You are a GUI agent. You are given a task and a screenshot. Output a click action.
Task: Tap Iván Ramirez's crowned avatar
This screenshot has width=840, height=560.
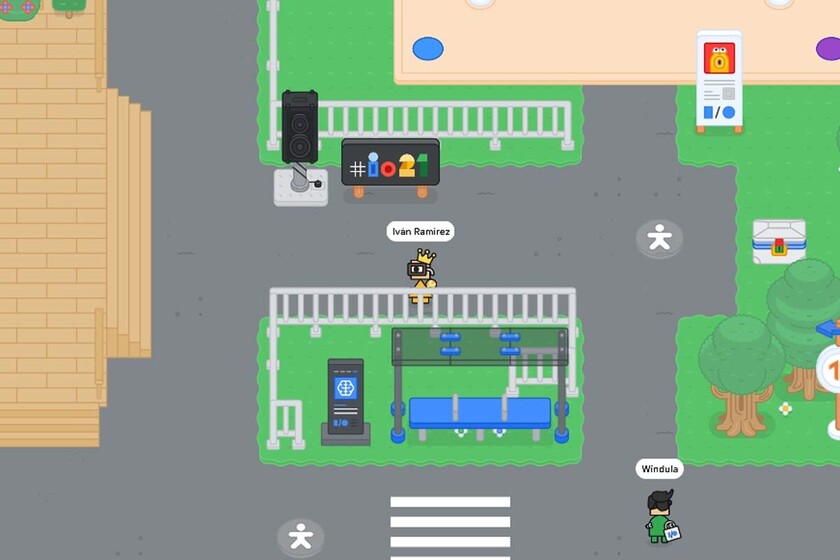(422, 276)
